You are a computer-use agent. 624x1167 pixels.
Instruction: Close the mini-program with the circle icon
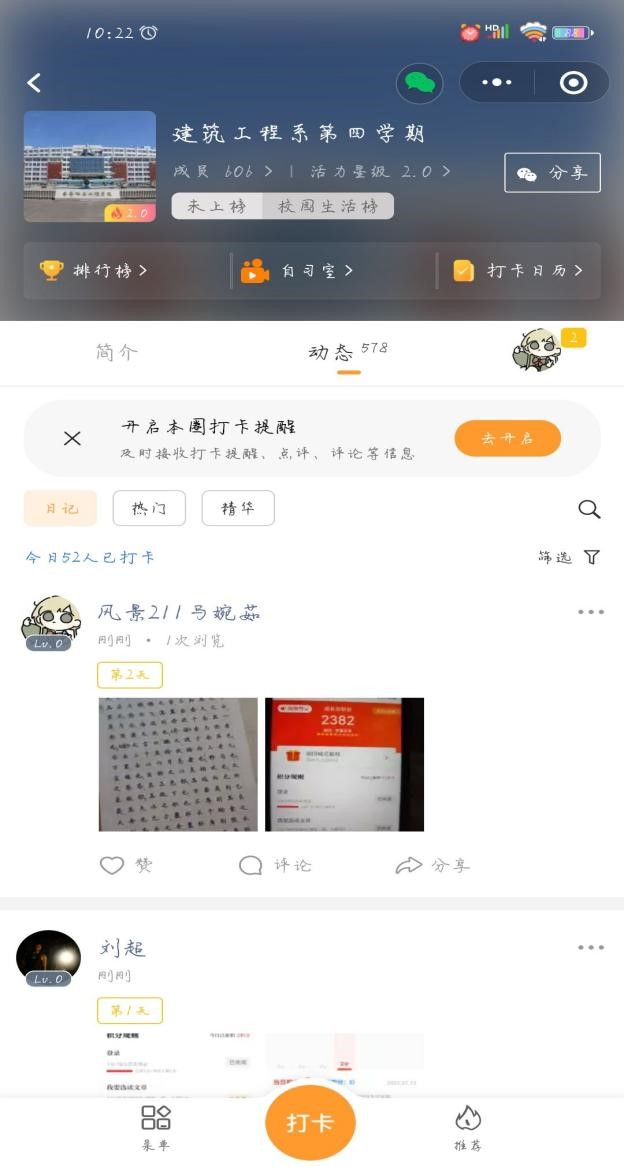(573, 83)
